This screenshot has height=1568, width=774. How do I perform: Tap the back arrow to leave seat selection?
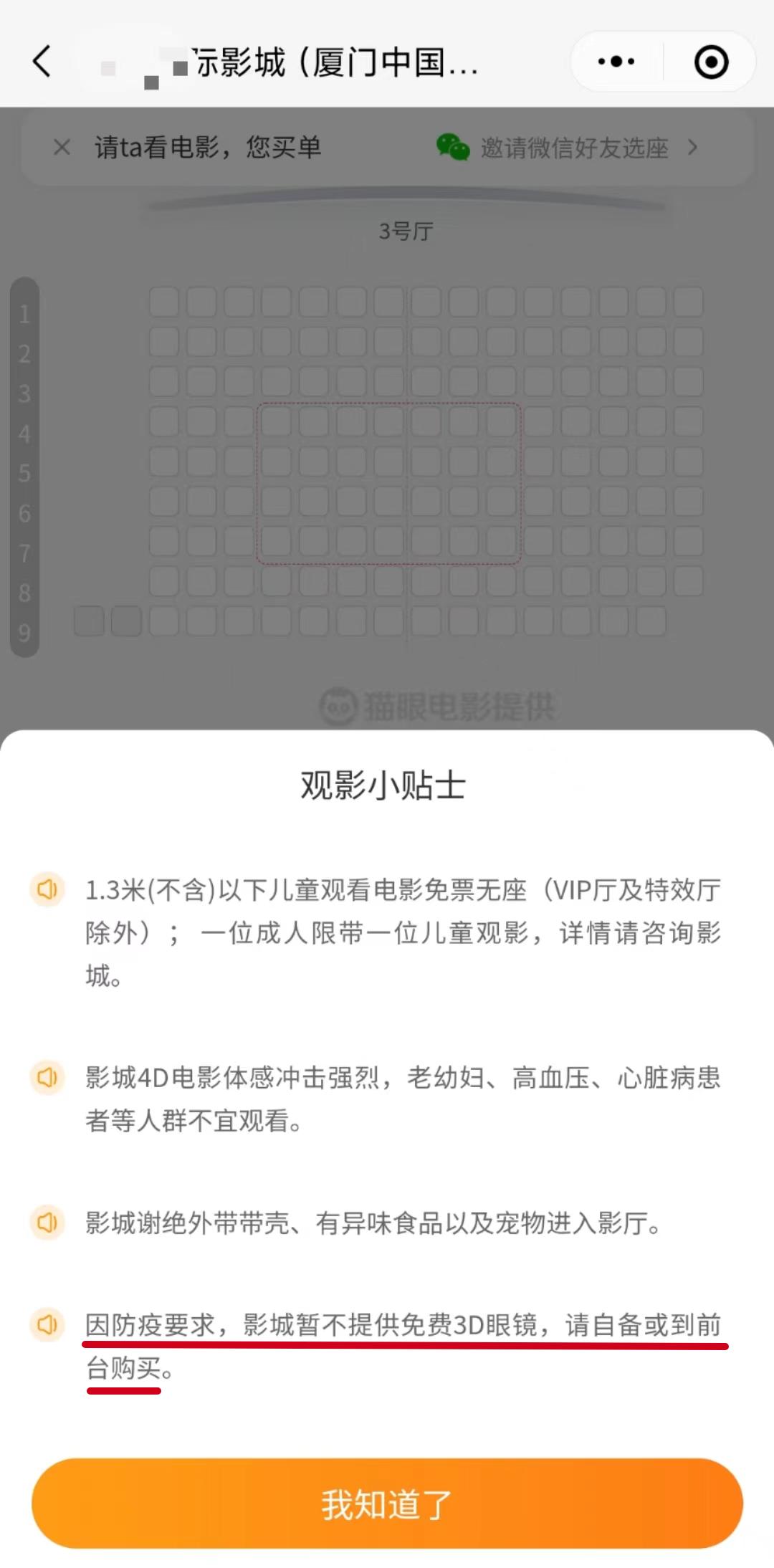point(41,62)
